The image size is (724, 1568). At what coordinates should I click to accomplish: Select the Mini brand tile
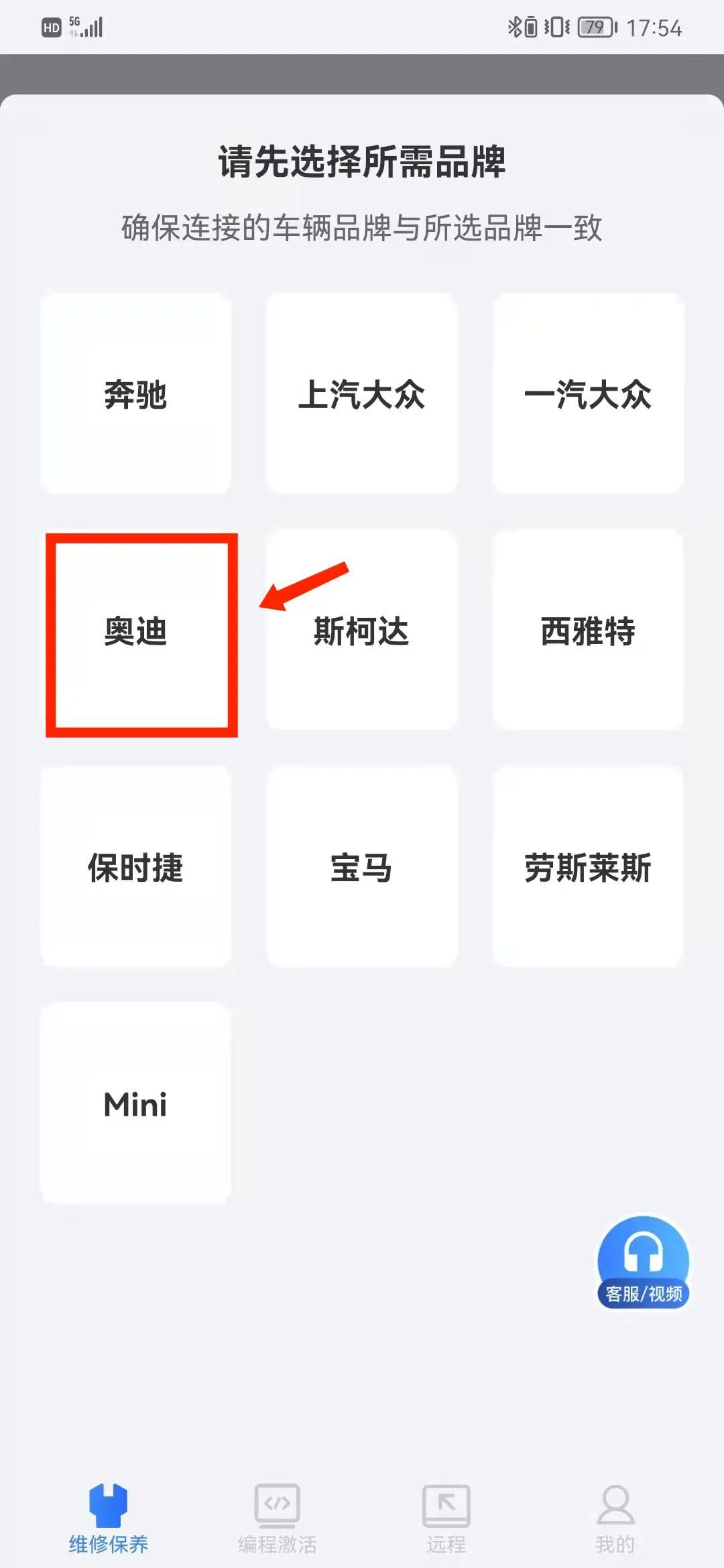point(135,1104)
